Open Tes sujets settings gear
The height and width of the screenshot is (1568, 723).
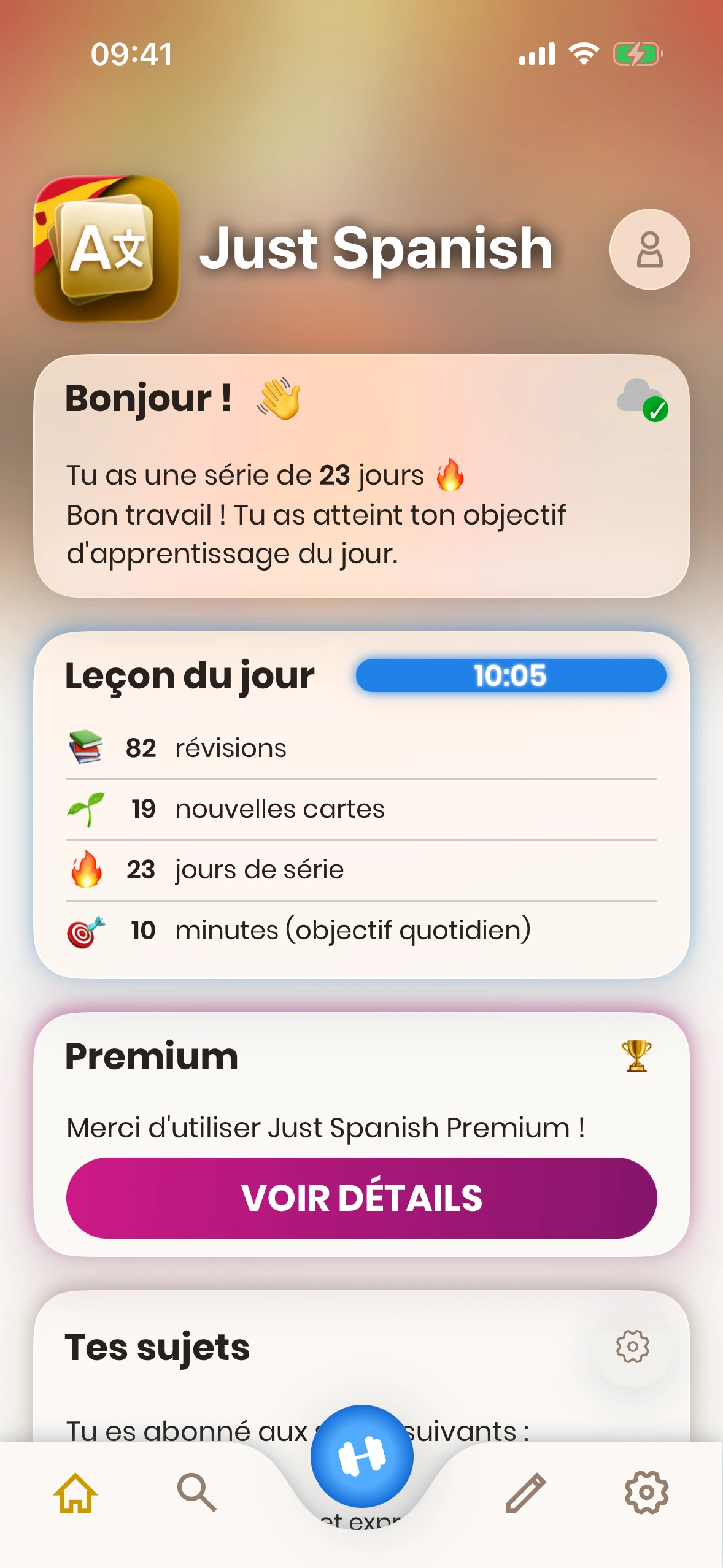(x=632, y=1347)
